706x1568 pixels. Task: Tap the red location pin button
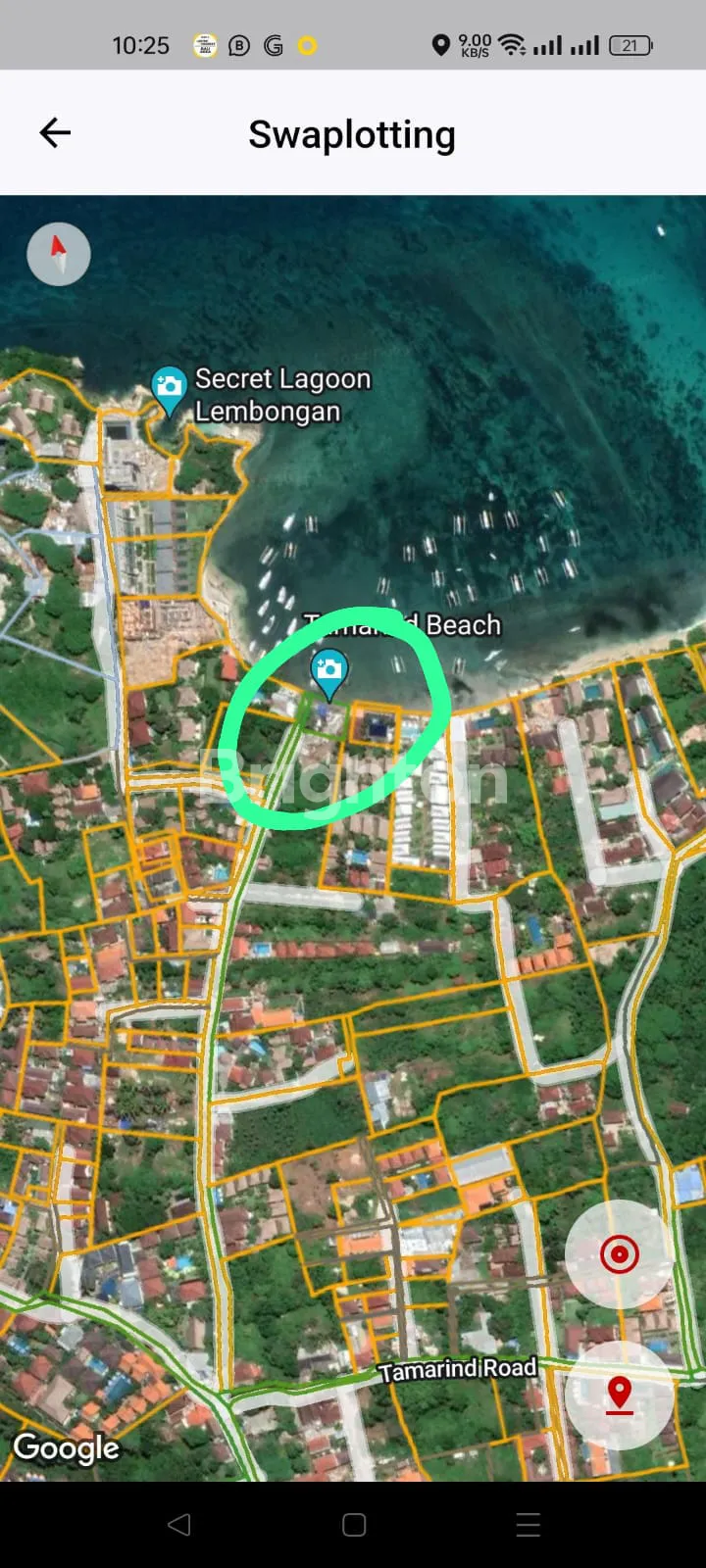[x=619, y=1395]
